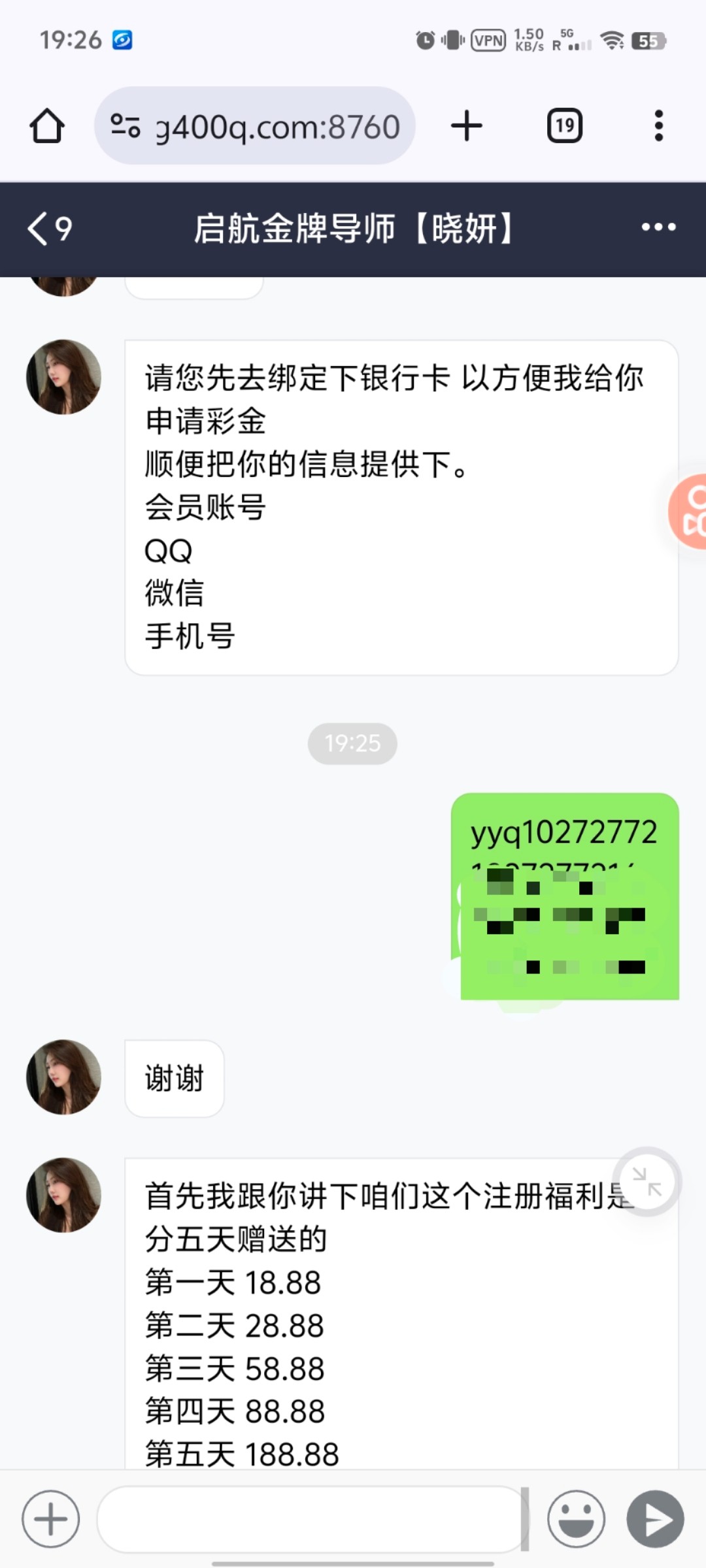
Task: Show the 19 open tabs
Action: point(564,125)
